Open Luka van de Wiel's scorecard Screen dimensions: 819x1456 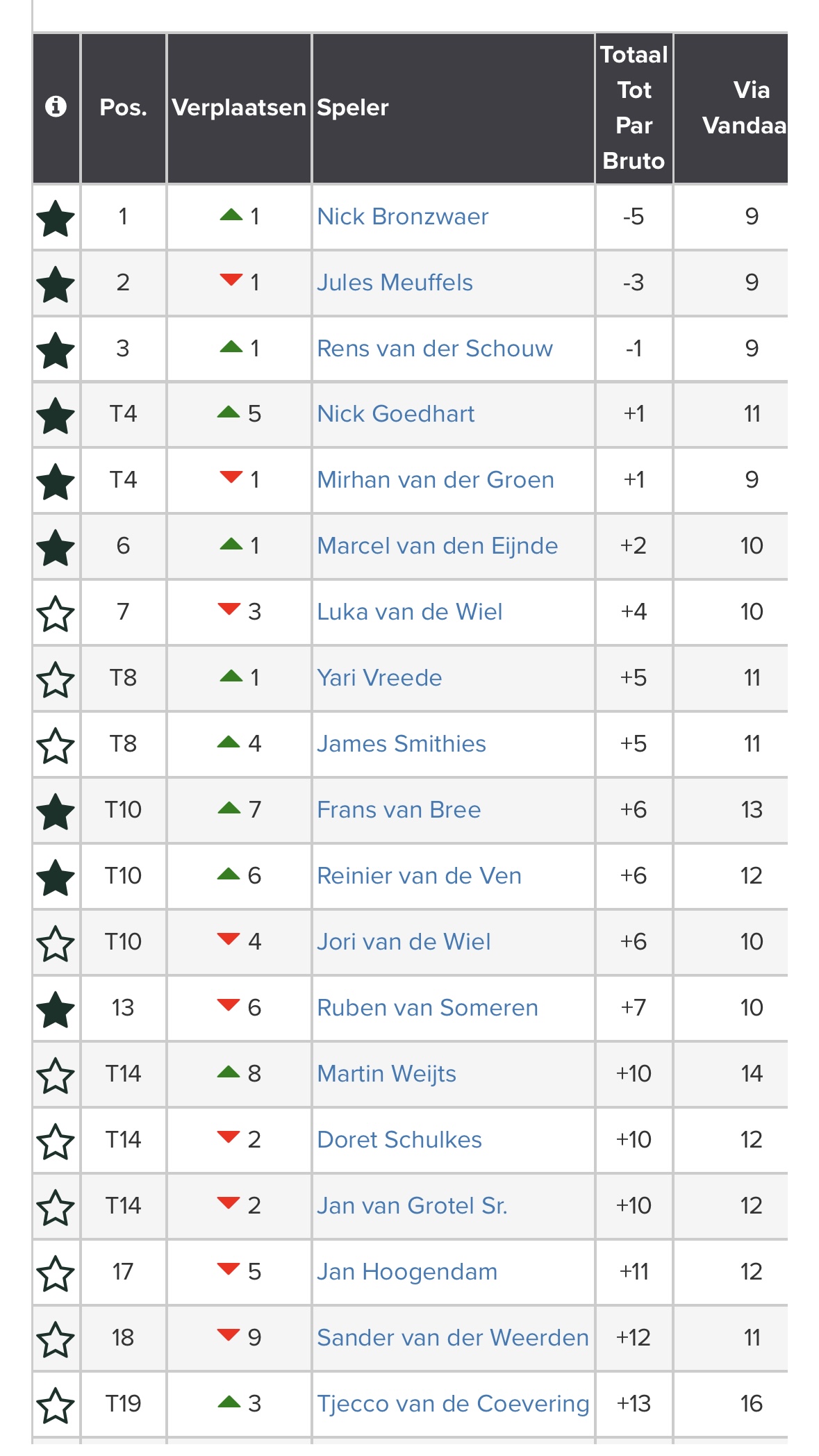[x=410, y=612]
